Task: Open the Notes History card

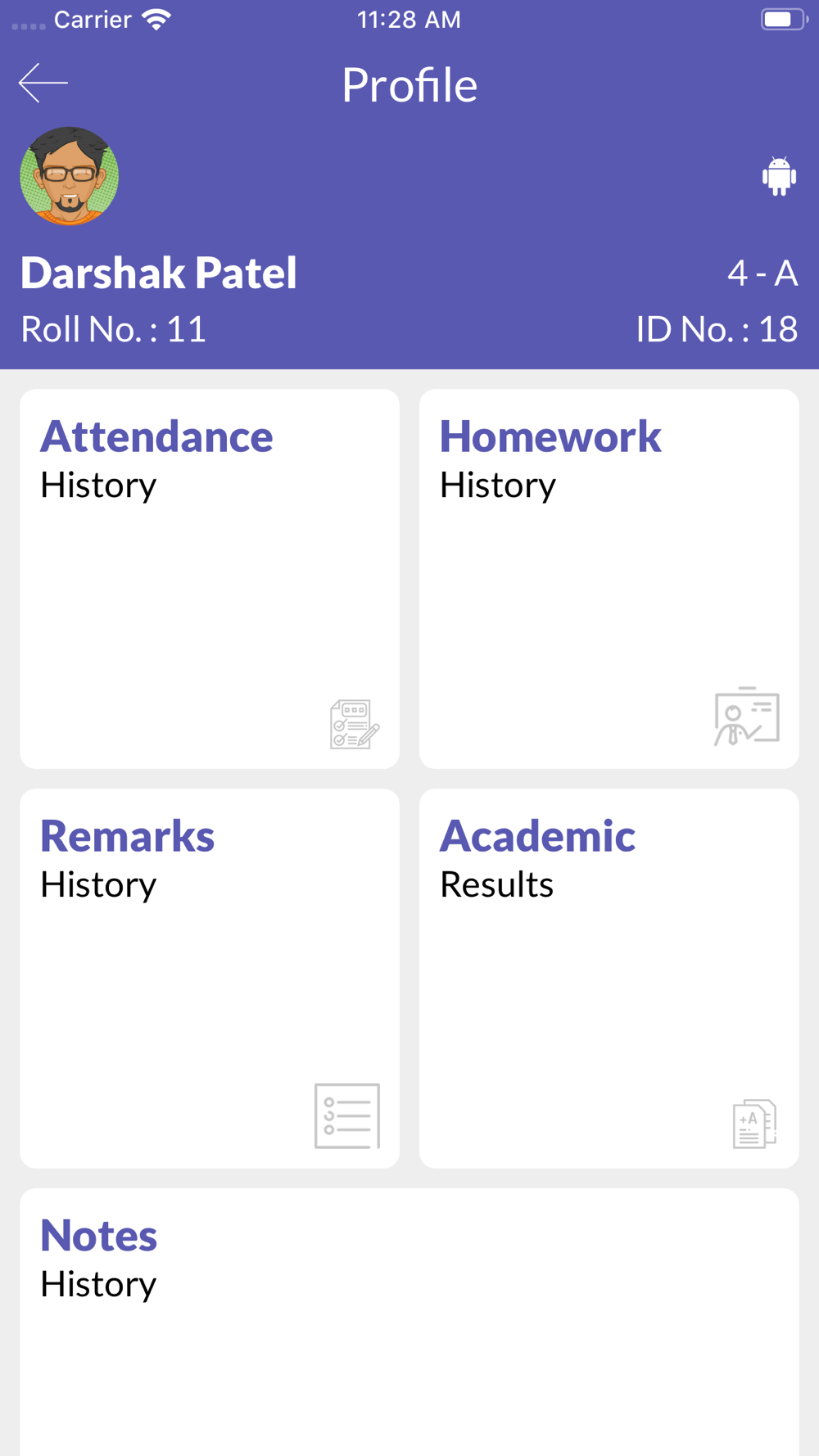Action: [409, 1322]
